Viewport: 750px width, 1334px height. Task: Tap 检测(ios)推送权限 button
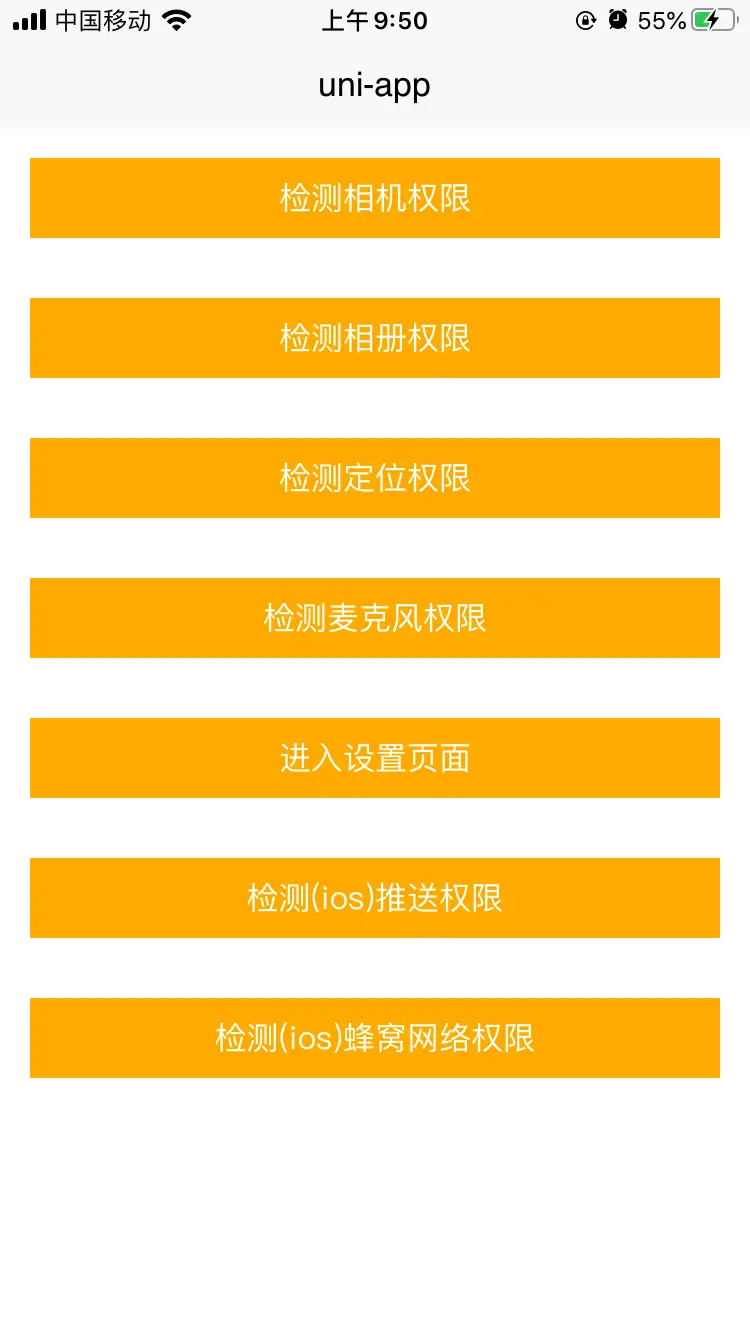[x=375, y=898]
